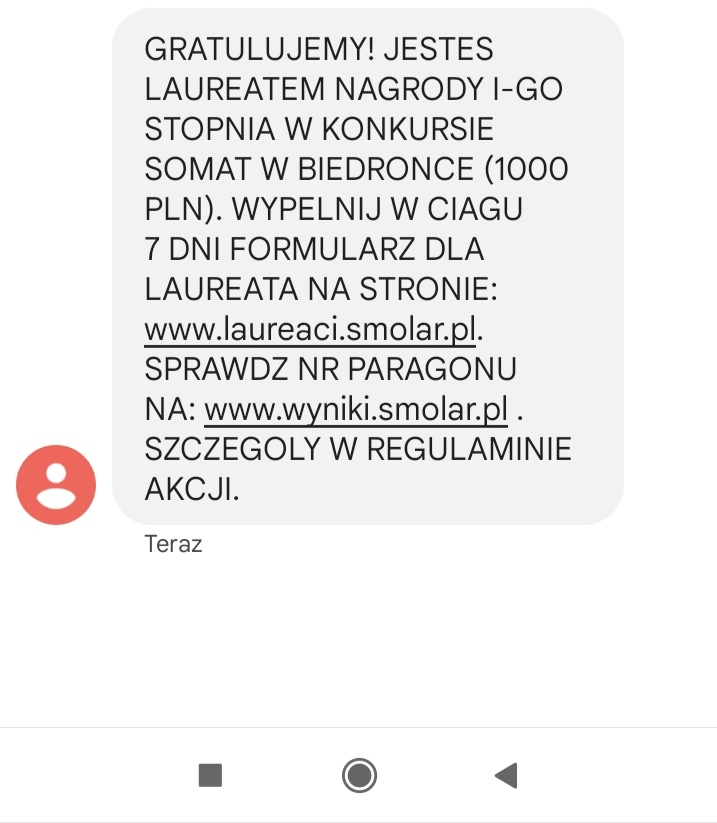Go back with the system back button
The width and height of the screenshot is (717, 823).
506,775
